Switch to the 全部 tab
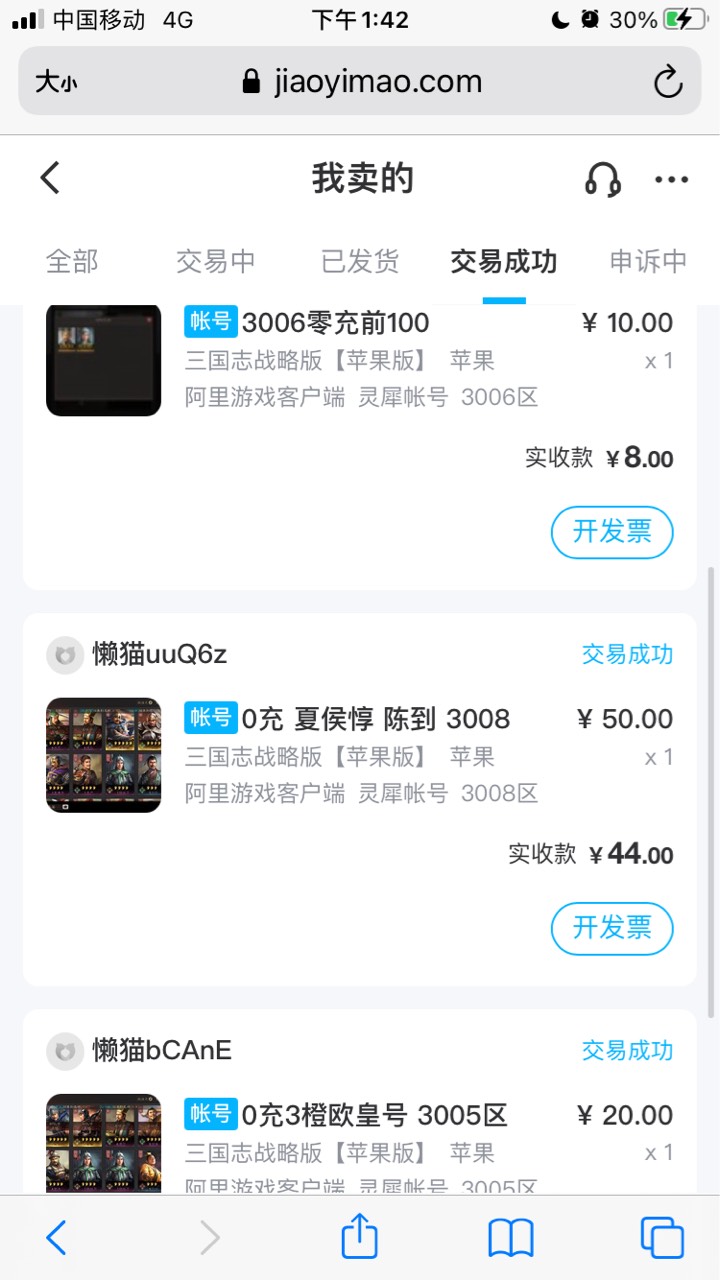This screenshot has width=720, height=1280. [72, 262]
